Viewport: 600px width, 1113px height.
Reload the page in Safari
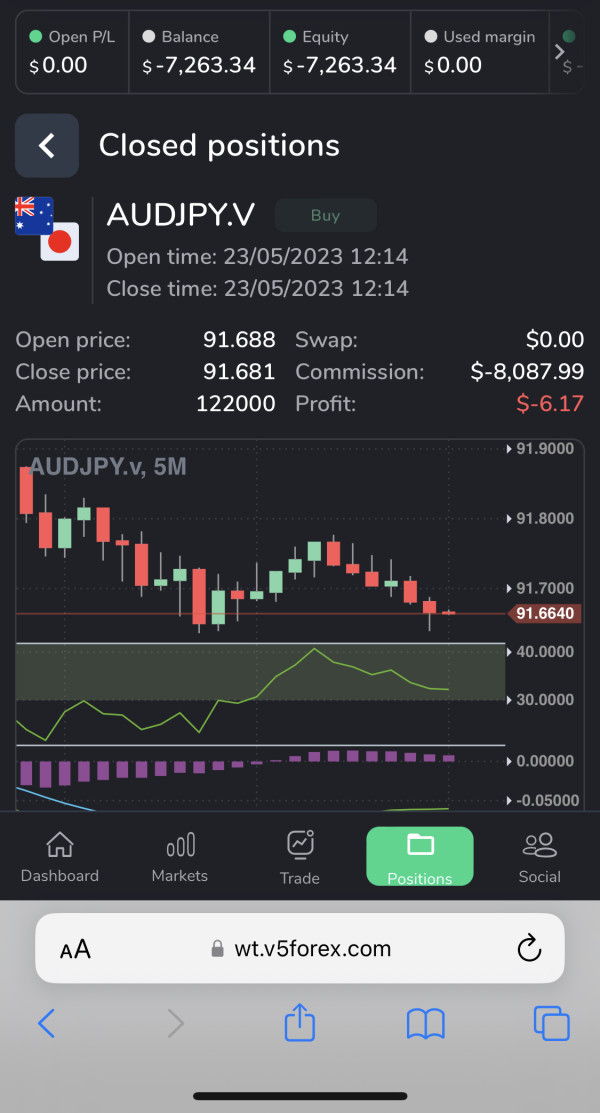coord(530,948)
